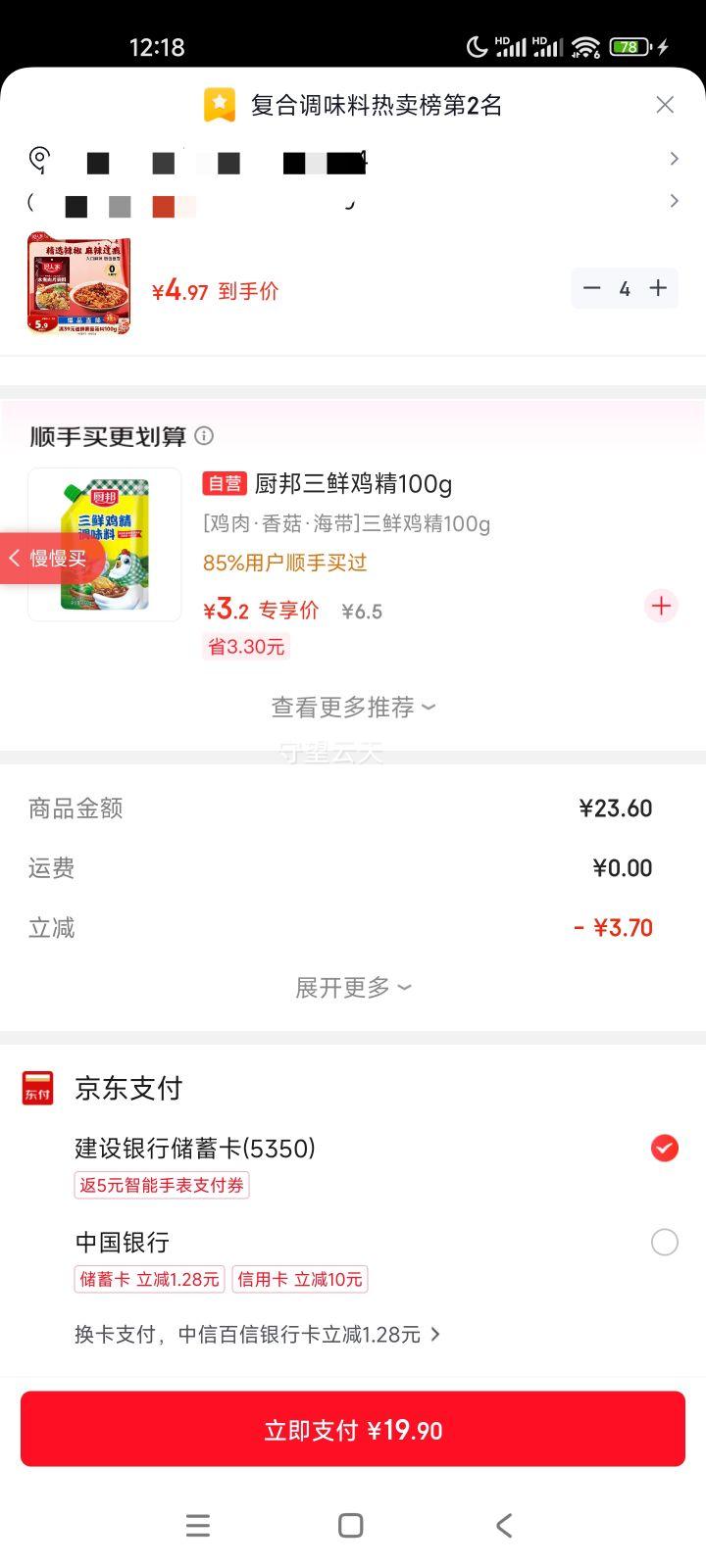Image resolution: width=706 pixels, height=1568 pixels.
Task: Tap the home icon in the navigation bar
Action: click(350, 1525)
